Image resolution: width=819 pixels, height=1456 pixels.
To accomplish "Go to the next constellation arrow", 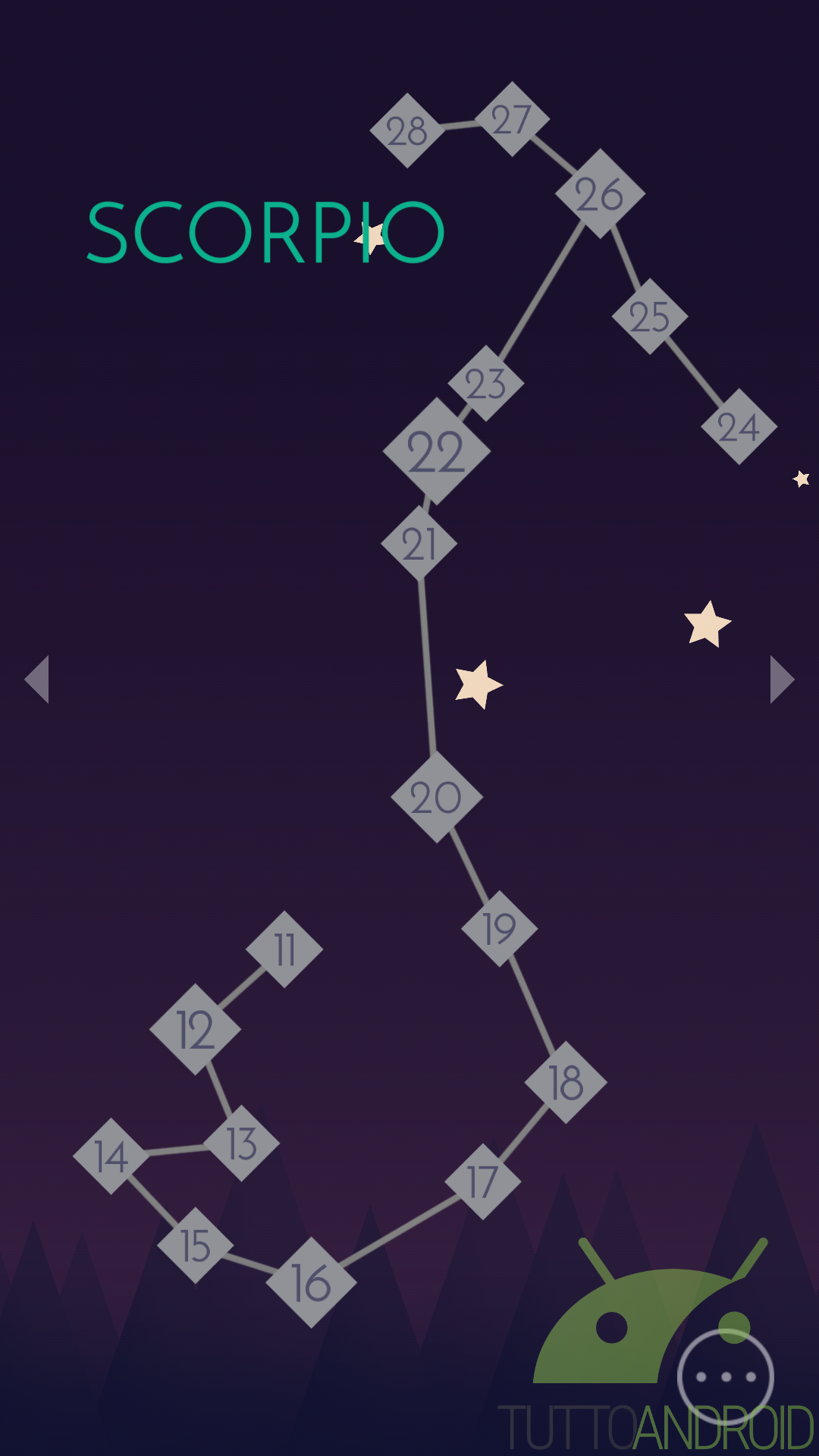I will [782, 679].
